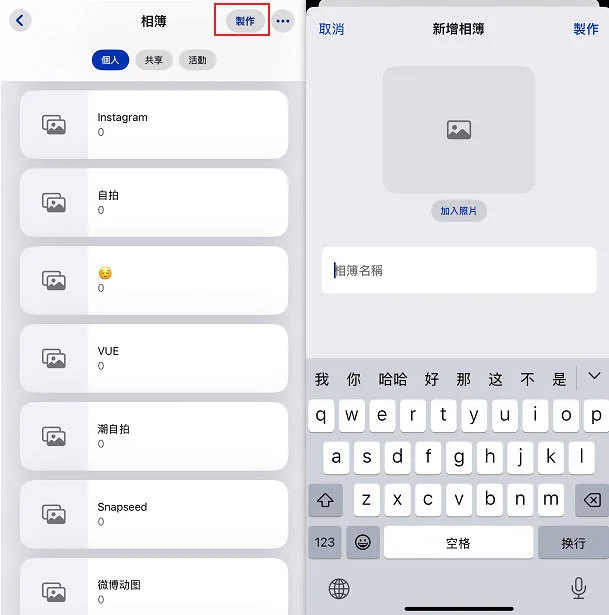Expand keyboard suggestion candidates chevron
This screenshot has width=609, height=615.
[x=594, y=377]
